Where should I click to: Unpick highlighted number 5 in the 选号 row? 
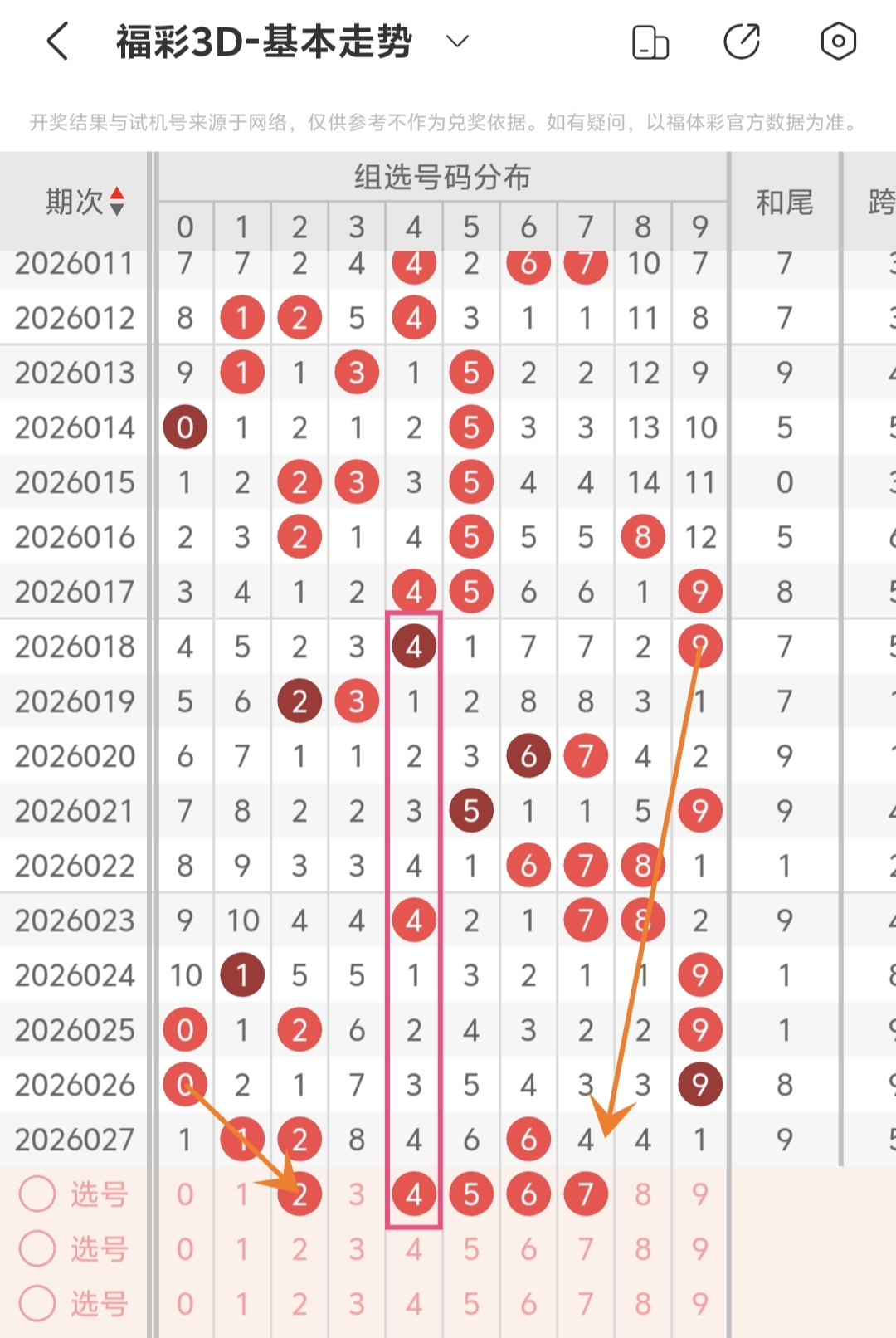[471, 1194]
